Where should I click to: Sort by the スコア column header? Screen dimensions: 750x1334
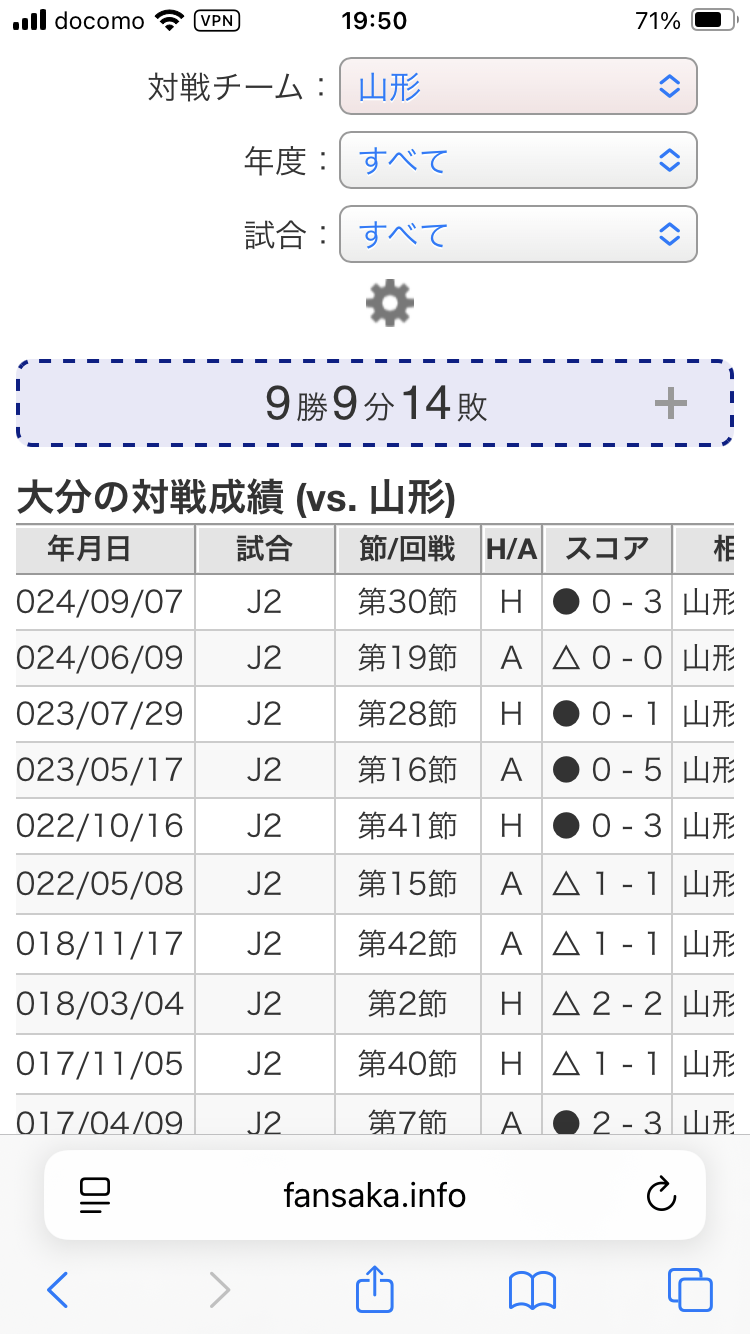point(607,549)
